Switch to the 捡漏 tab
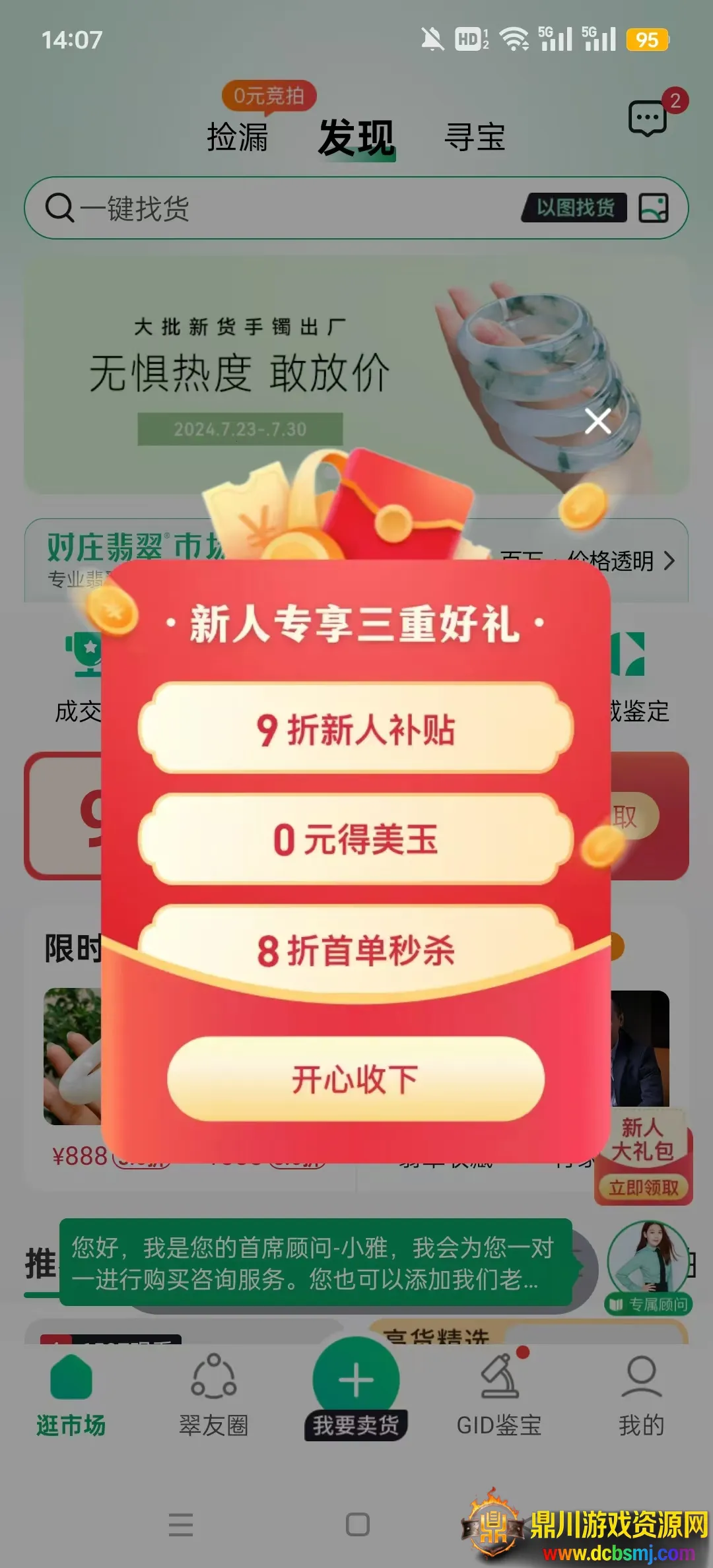This screenshot has height=1568, width=713. click(x=238, y=137)
